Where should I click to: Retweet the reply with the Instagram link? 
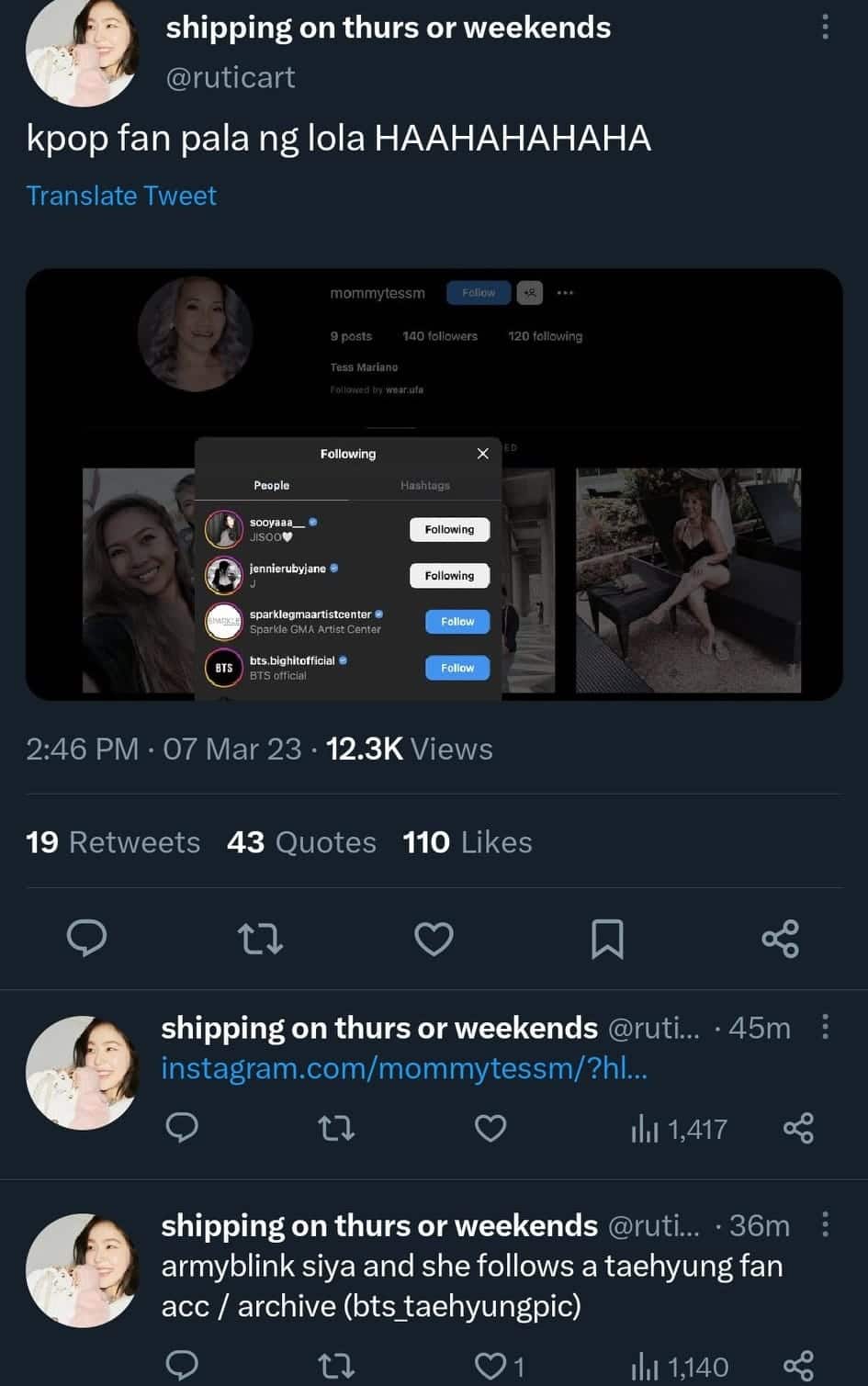tap(336, 1128)
